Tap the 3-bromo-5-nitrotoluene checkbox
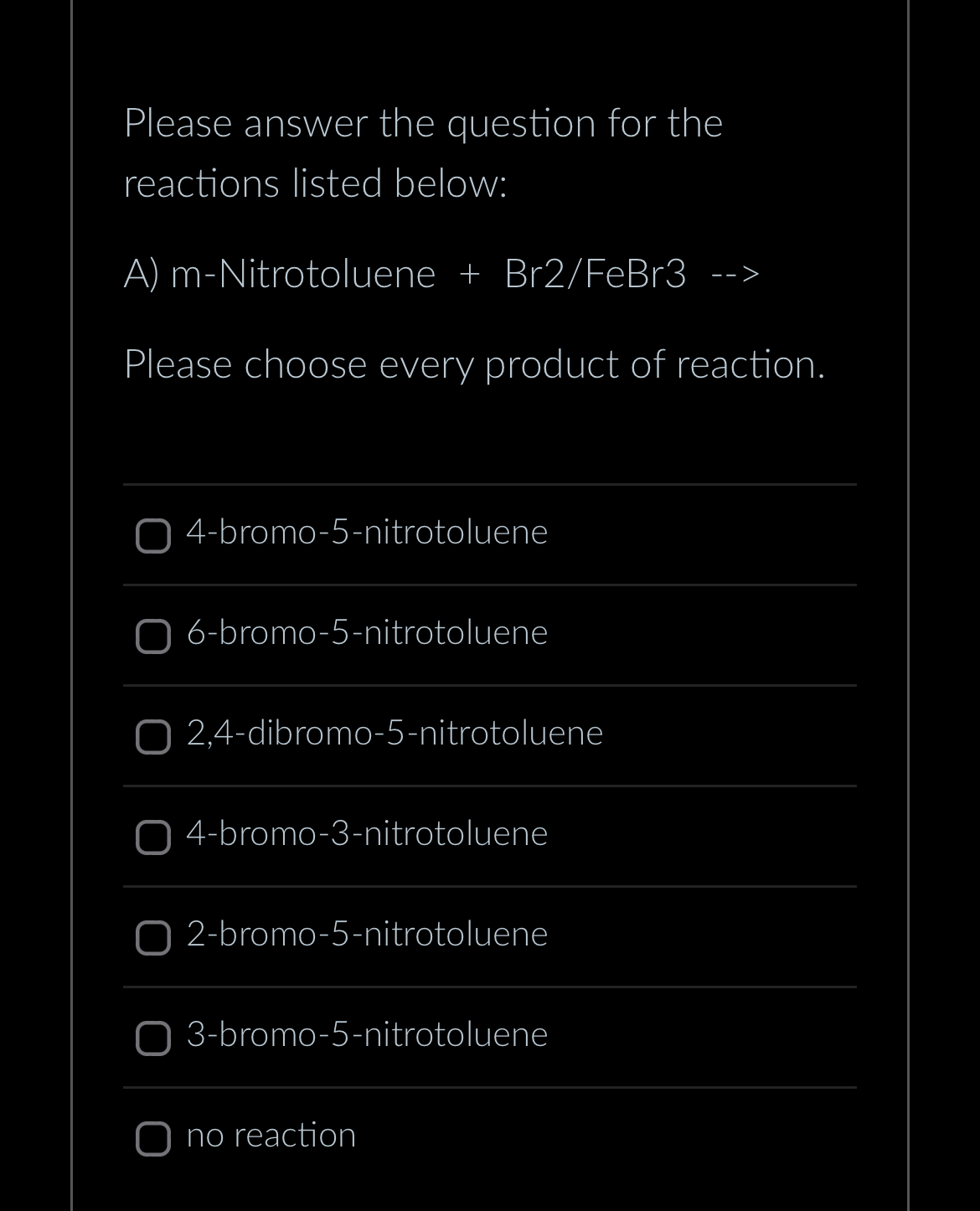The height and width of the screenshot is (1211, 980). point(153,1038)
